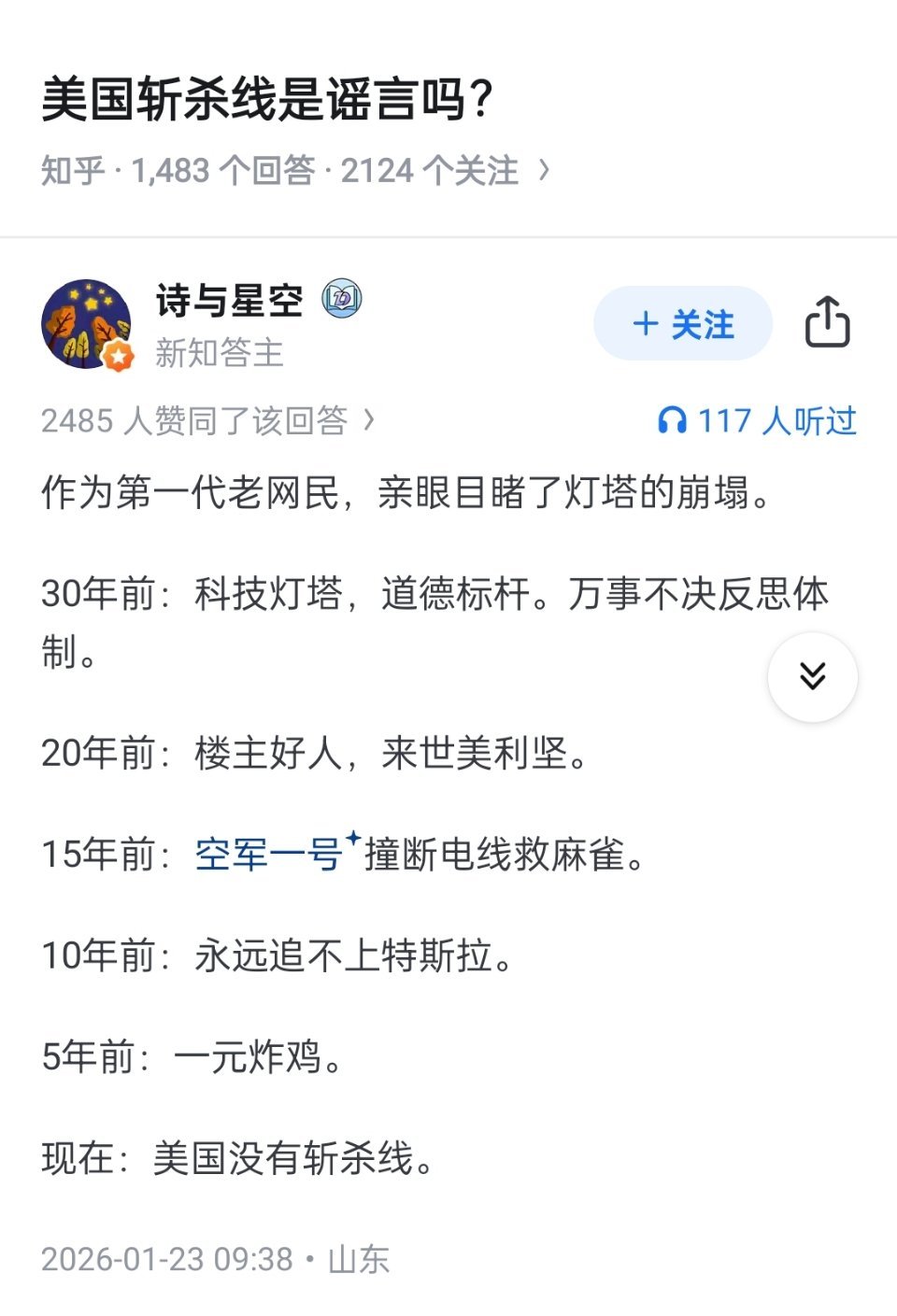897x1316 pixels.
Task: Open the 空军一号 hyperlink
Action: click(266, 853)
